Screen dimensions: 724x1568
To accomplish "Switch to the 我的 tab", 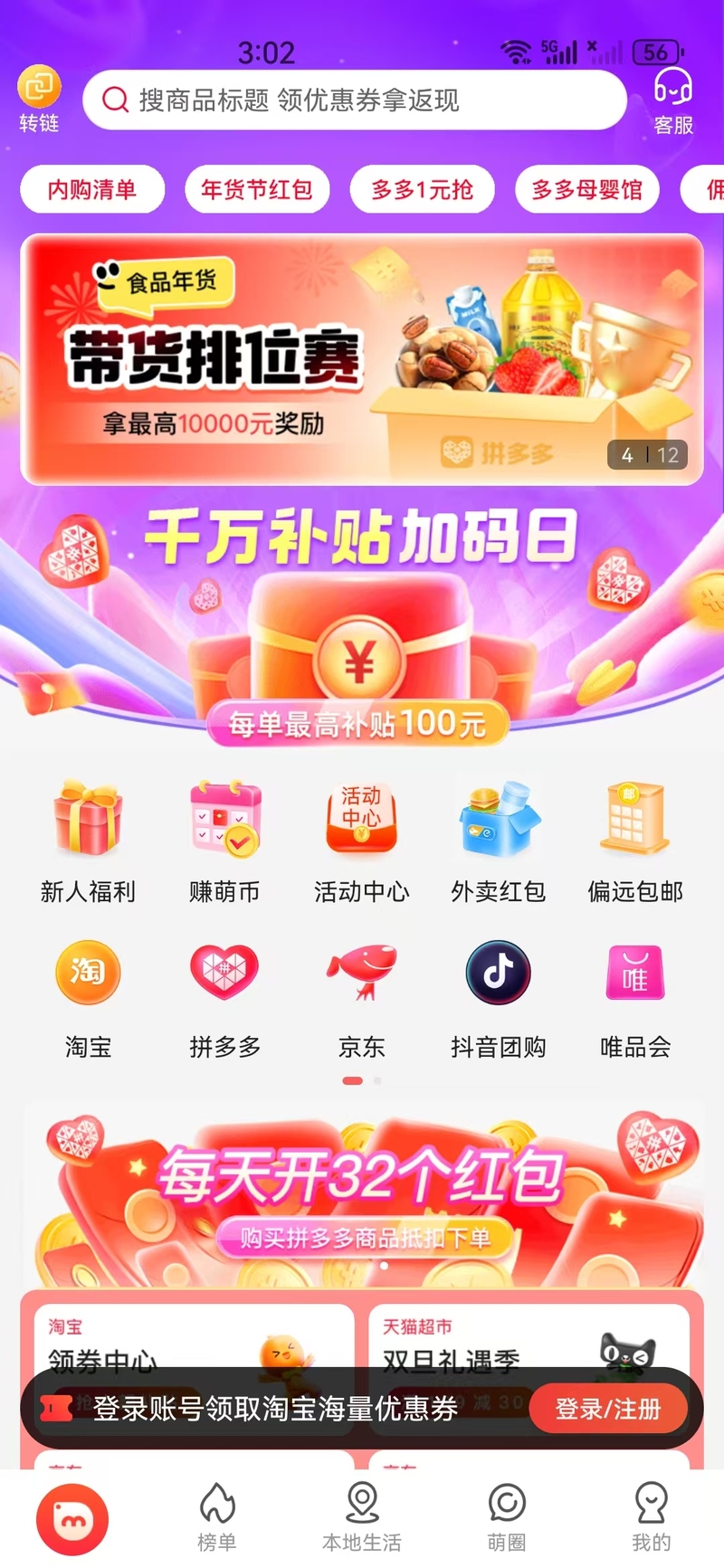I will (x=651, y=1517).
